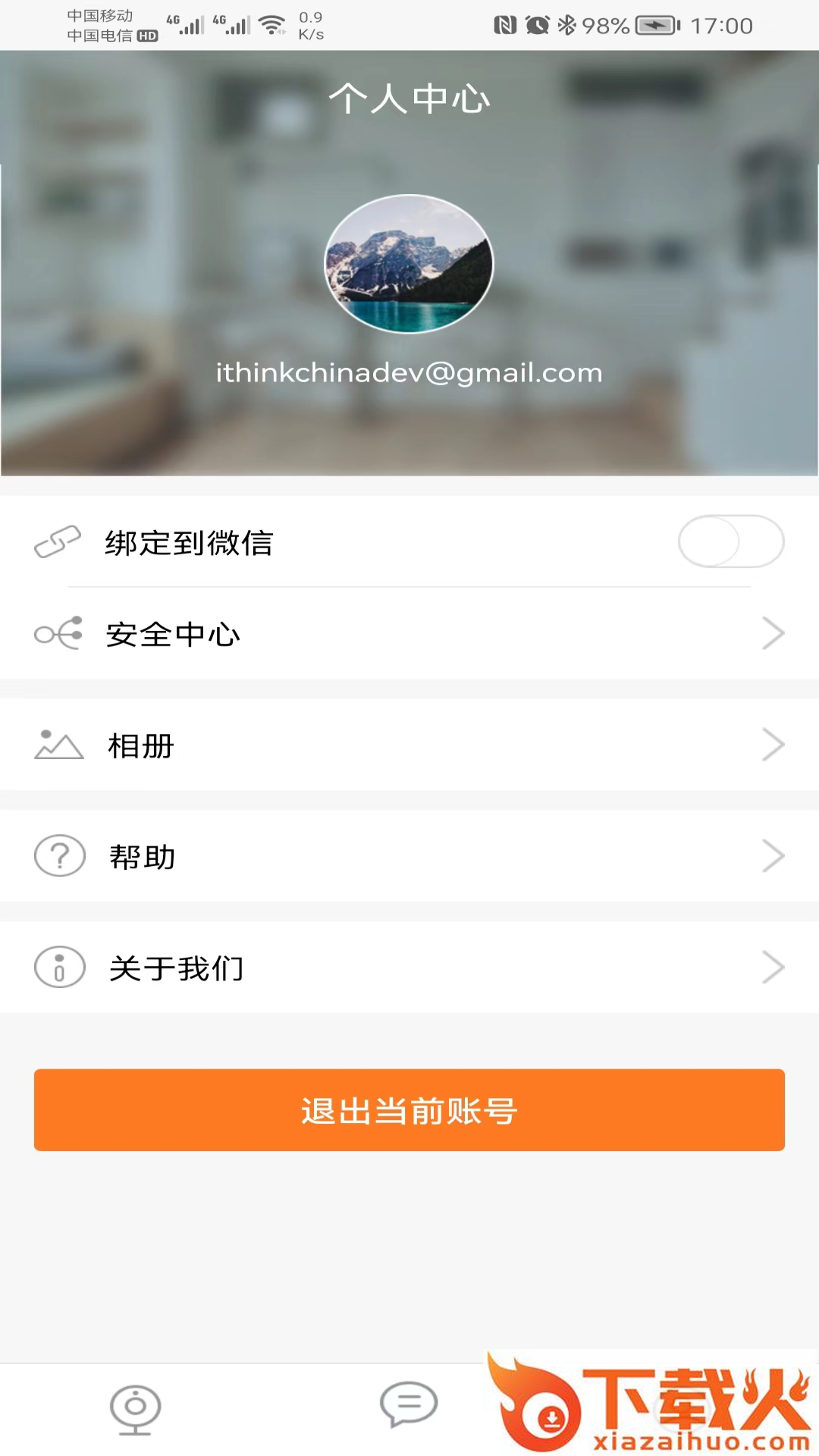Tap 退出当前账号 to log out

pos(409,1110)
